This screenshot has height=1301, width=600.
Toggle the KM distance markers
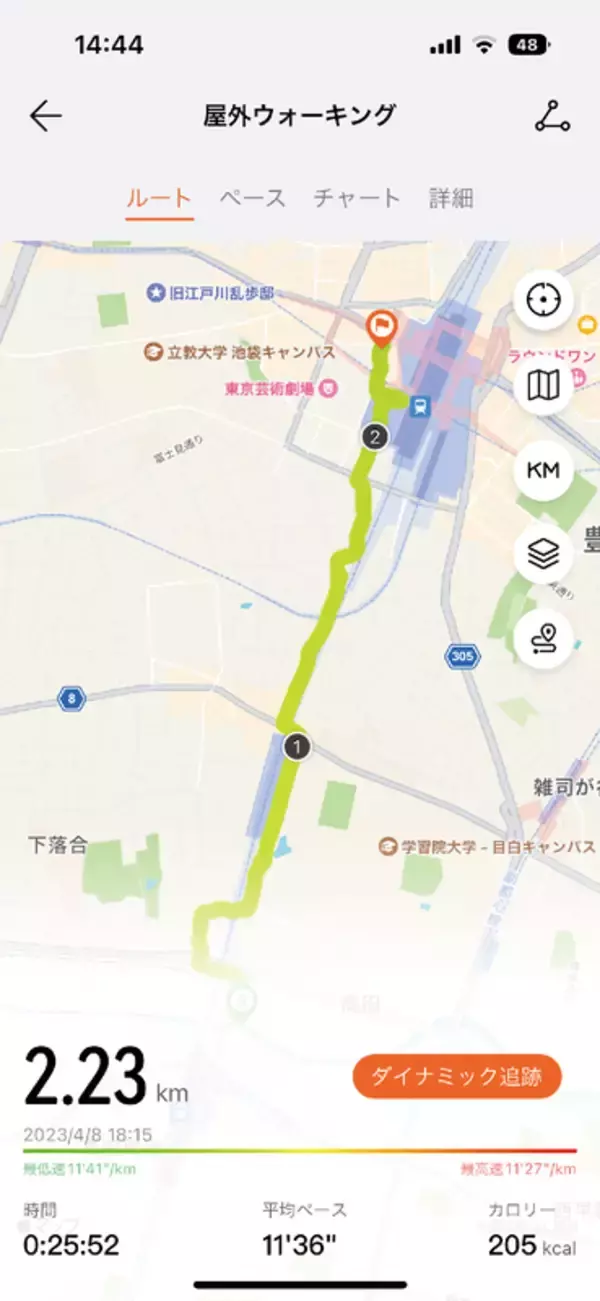point(543,469)
